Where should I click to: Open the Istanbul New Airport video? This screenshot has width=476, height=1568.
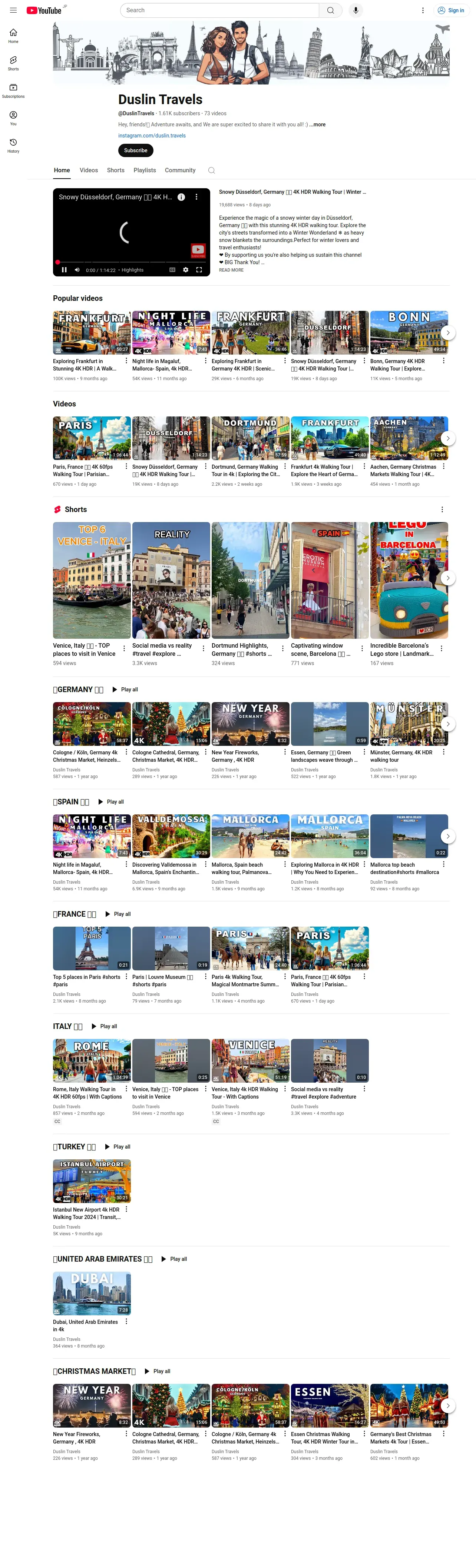[x=91, y=1182]
